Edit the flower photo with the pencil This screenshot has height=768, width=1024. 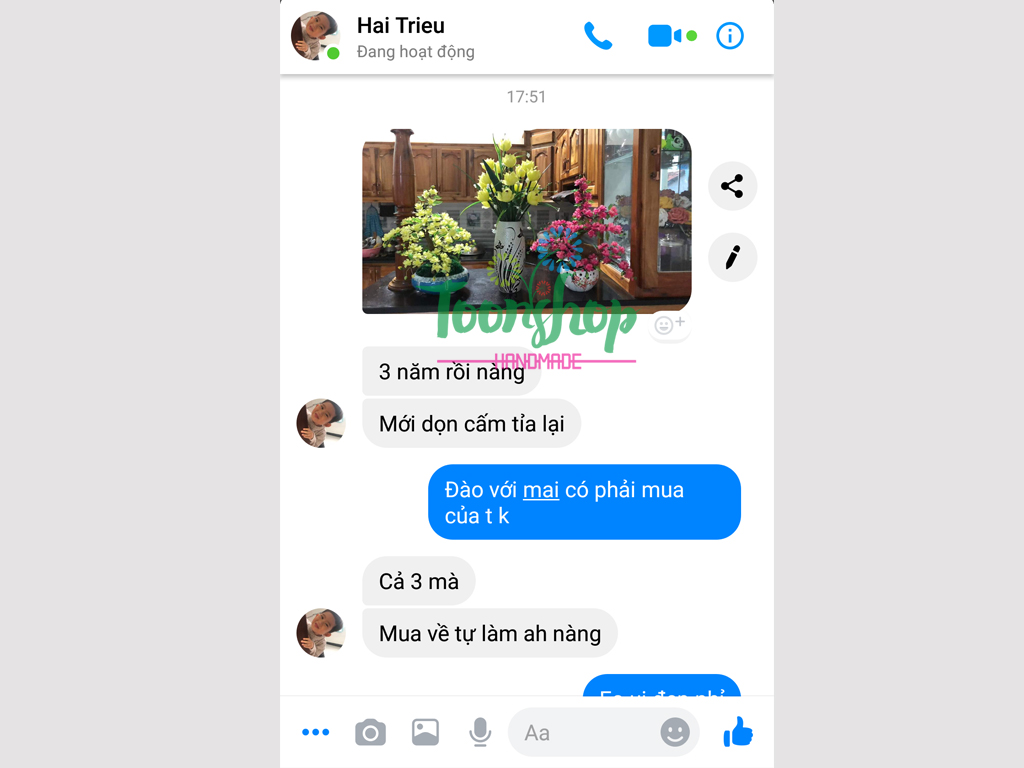click(732, 257)
